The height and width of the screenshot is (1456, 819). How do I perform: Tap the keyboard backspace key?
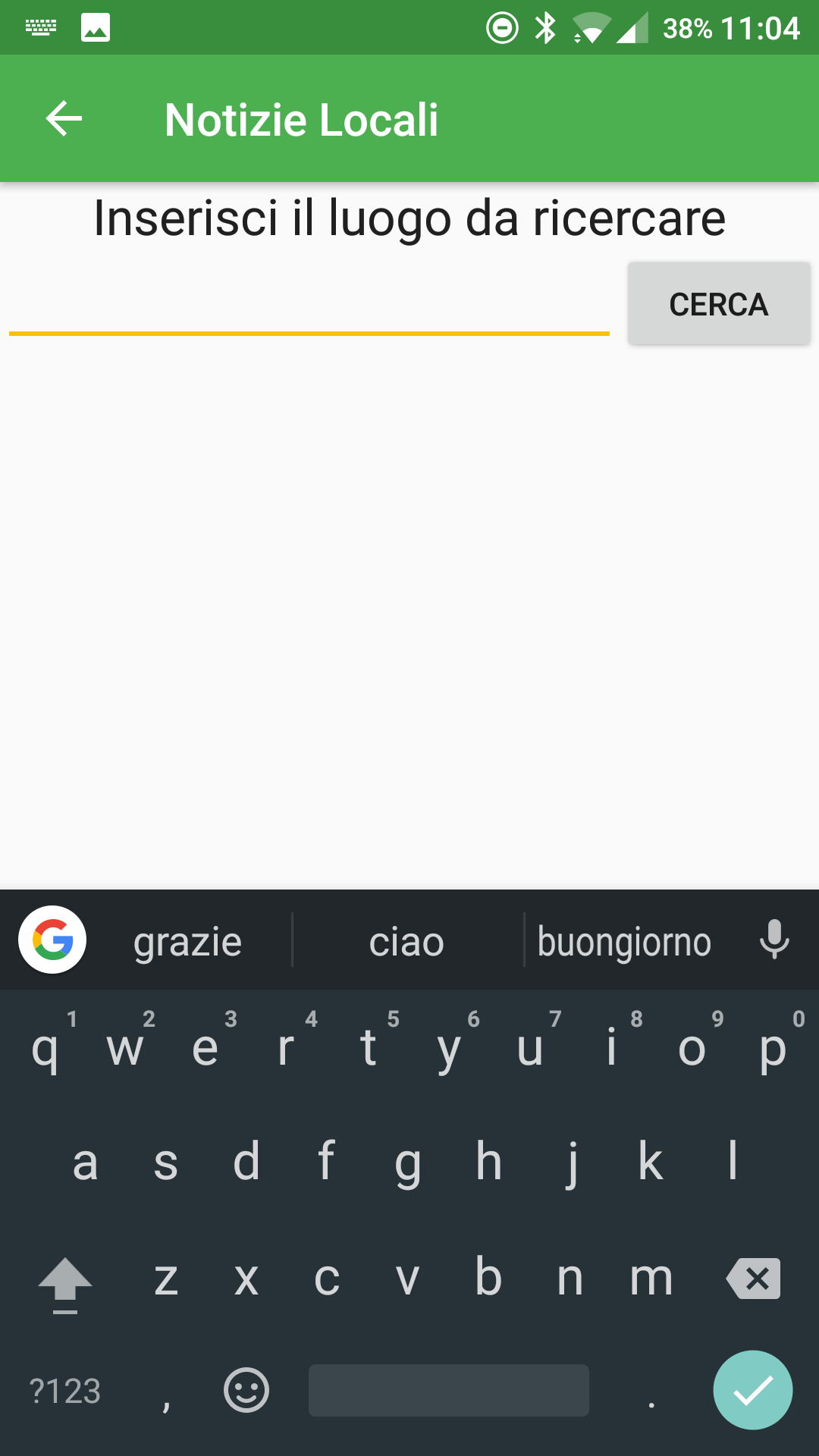[x=753, y=1279]
